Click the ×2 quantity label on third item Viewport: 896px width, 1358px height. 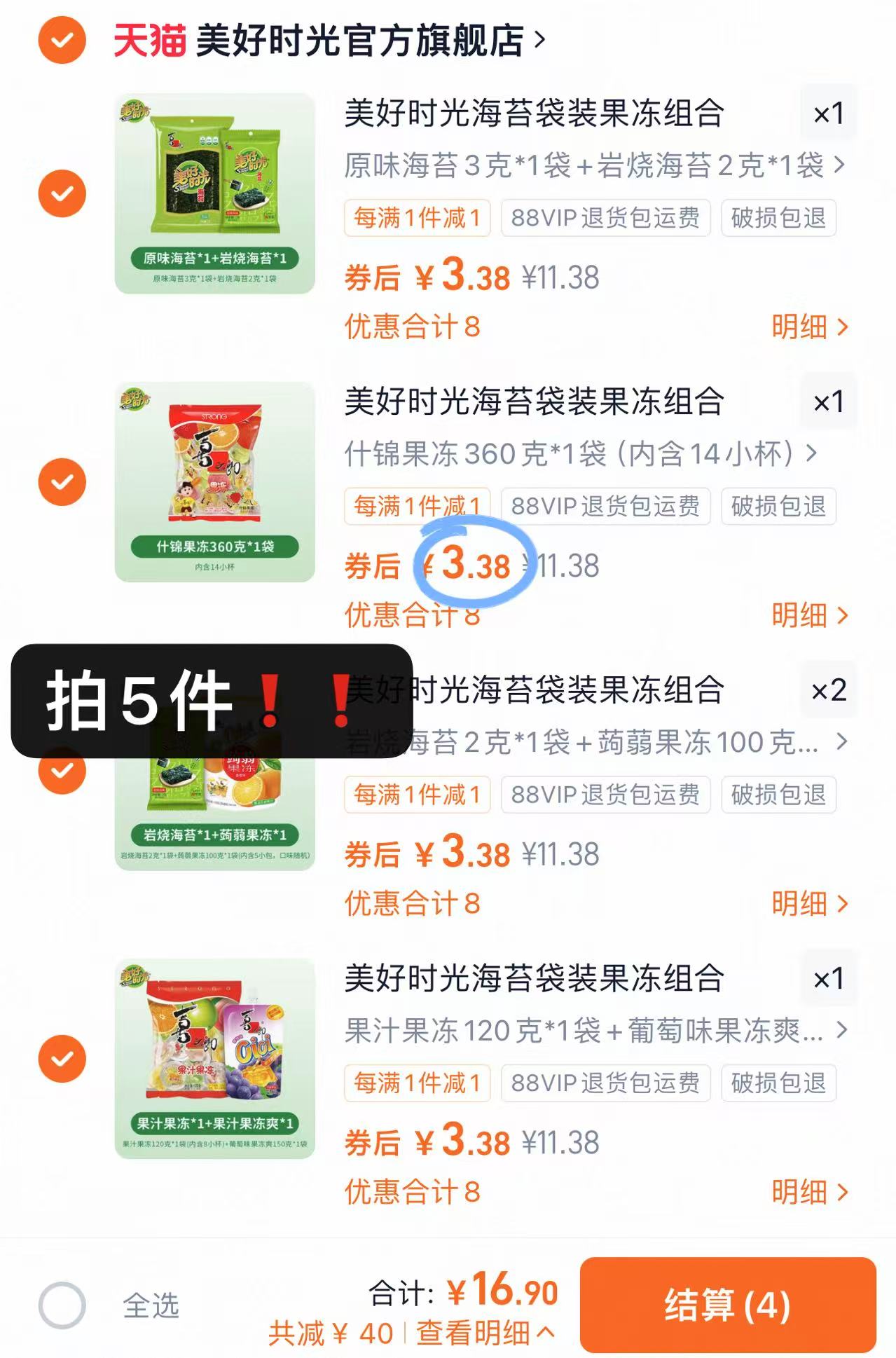coord(827,692)
